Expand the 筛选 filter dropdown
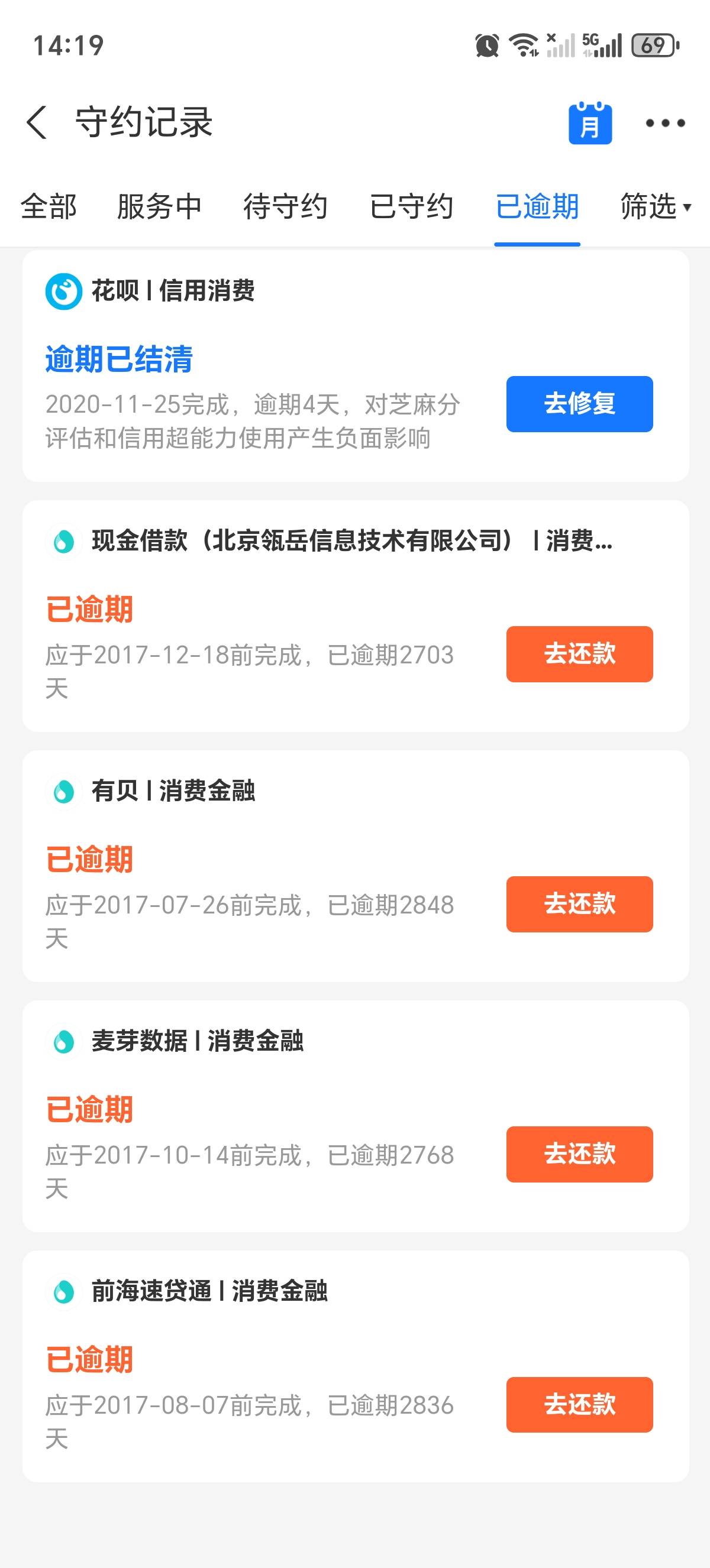710x1568 pixels. pyautogui.click(x=656, y=206)
